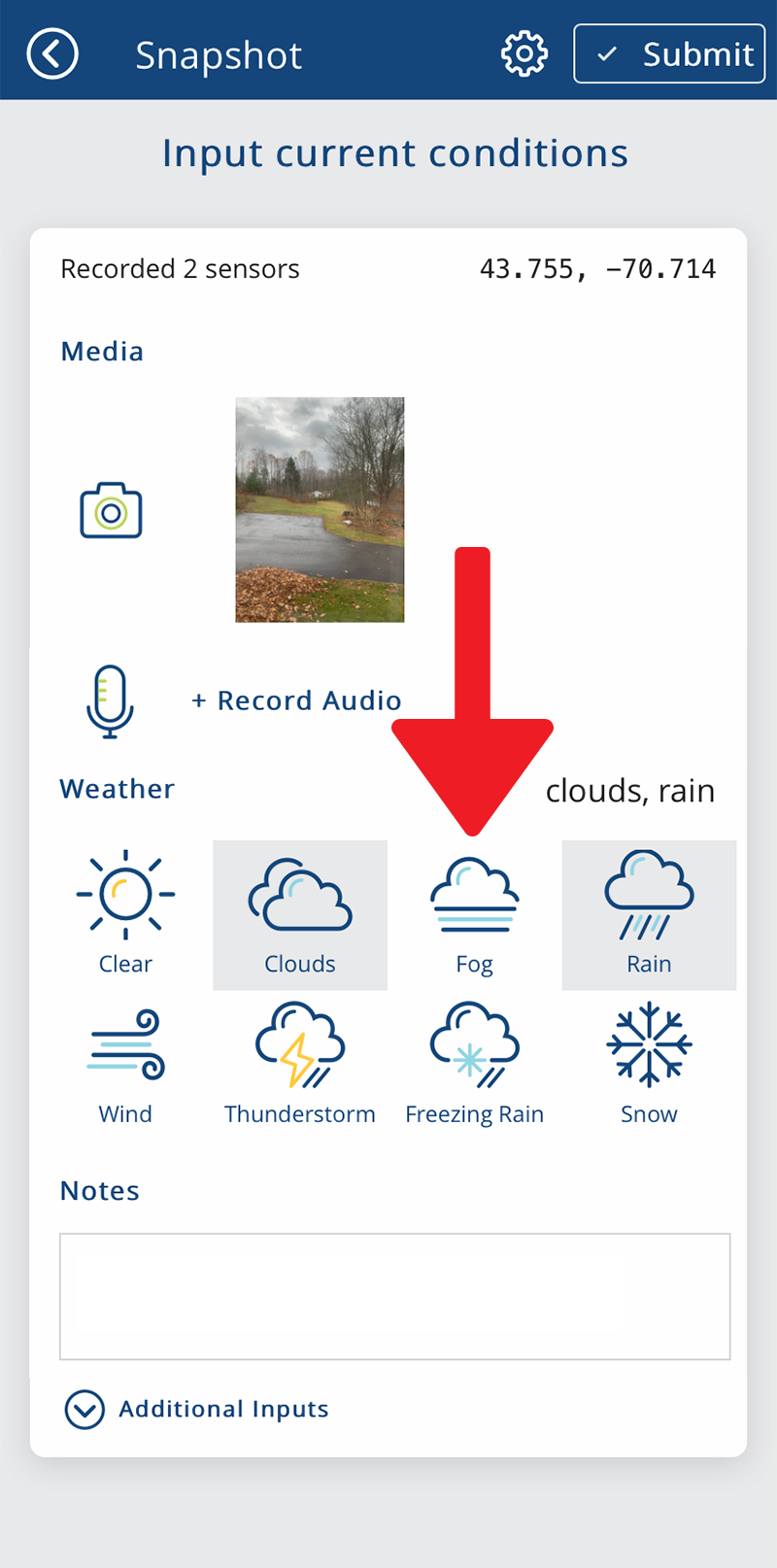Deselect the Rain weather option
Viewport: 777px width, 1568px height.
(x=649, y=914)
